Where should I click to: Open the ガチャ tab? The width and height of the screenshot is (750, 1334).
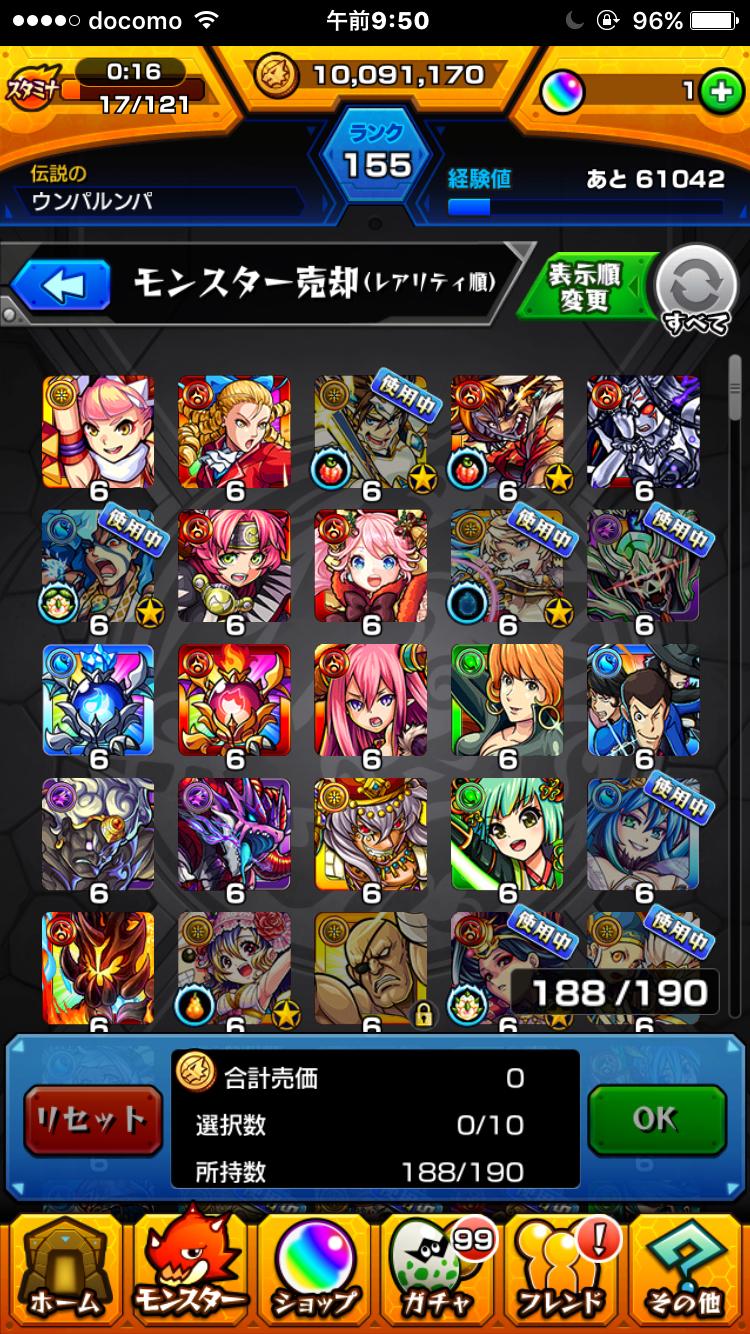point(437,1272)
